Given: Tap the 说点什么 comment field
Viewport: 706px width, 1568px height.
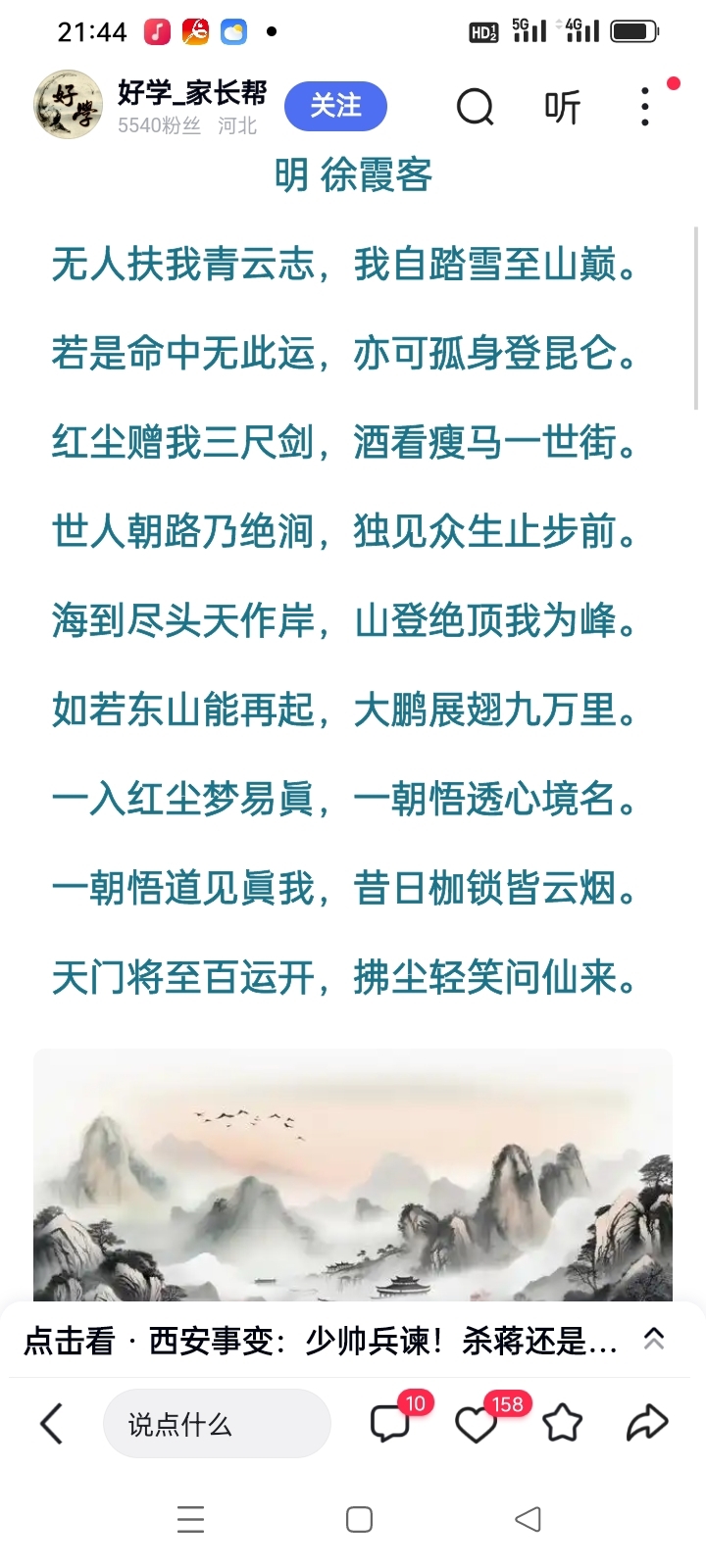Looking at the screenshot, I should 217,1424.
